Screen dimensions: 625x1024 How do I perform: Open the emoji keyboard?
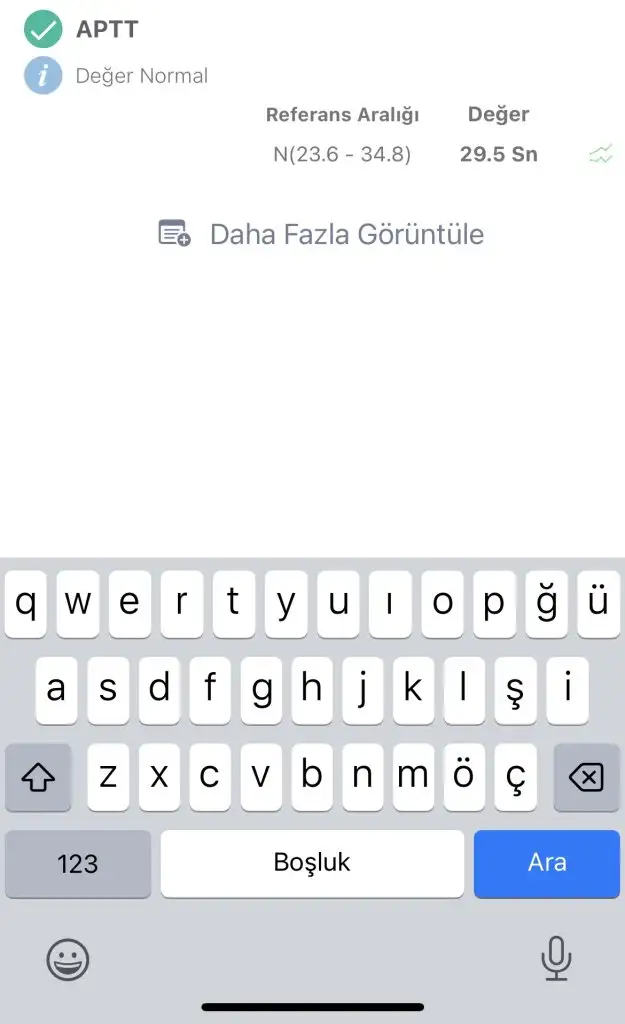pyautogui.click(x=67, y=959)
